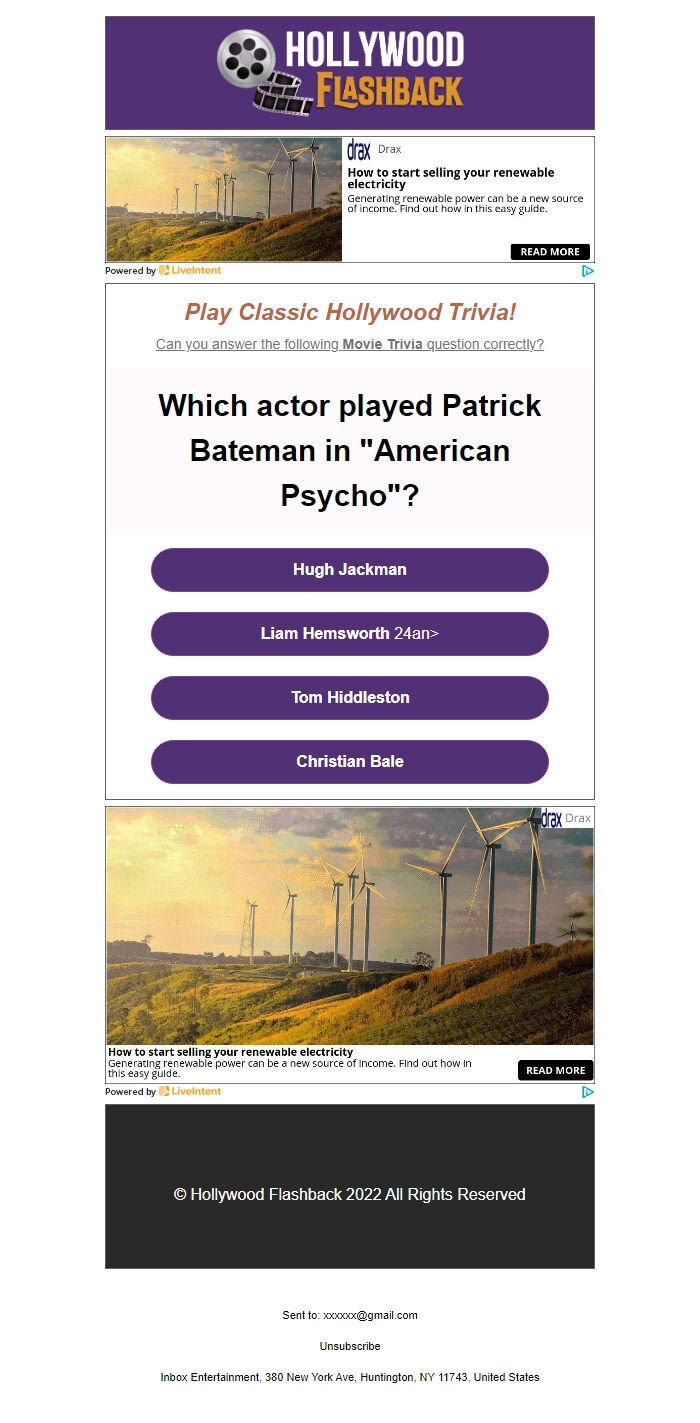Choose the Liam Hemsworth answer

pyautogui.click(x=349, y=634)
